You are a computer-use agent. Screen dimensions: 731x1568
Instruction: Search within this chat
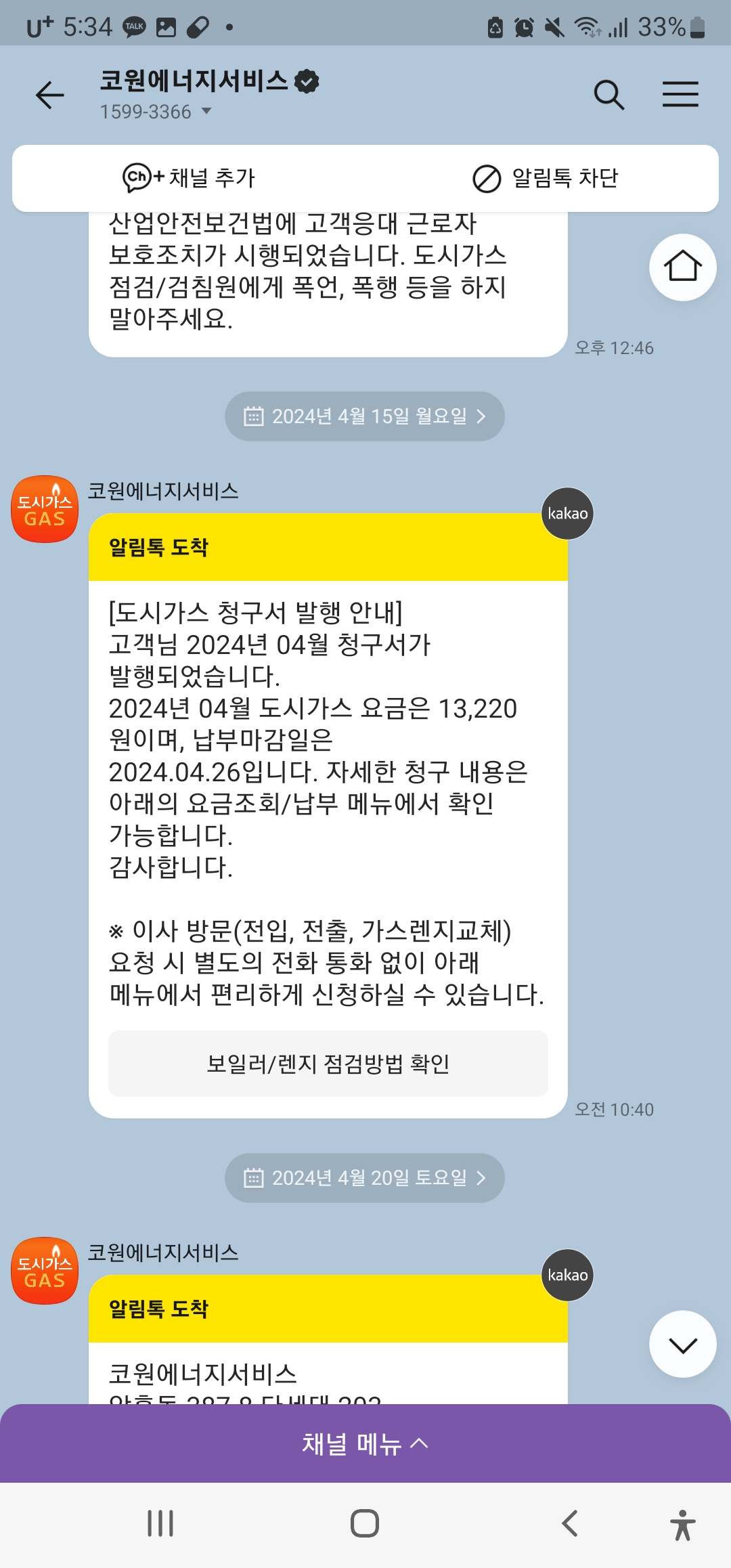click(608, 95)
